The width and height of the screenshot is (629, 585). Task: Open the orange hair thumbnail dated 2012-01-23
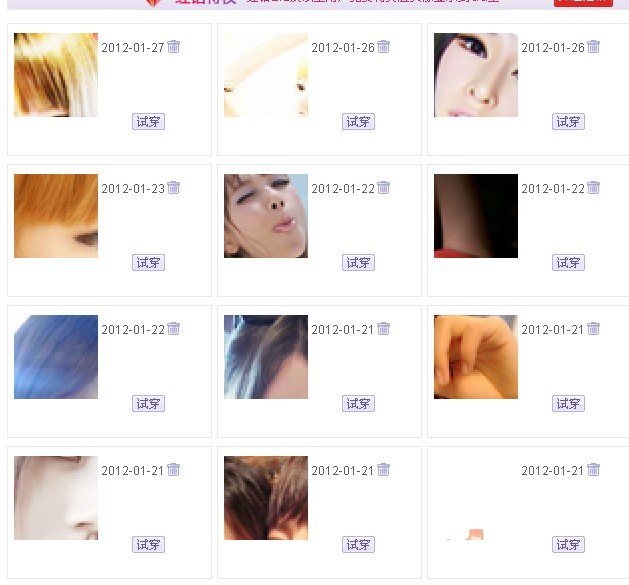(x=56, y=216)
